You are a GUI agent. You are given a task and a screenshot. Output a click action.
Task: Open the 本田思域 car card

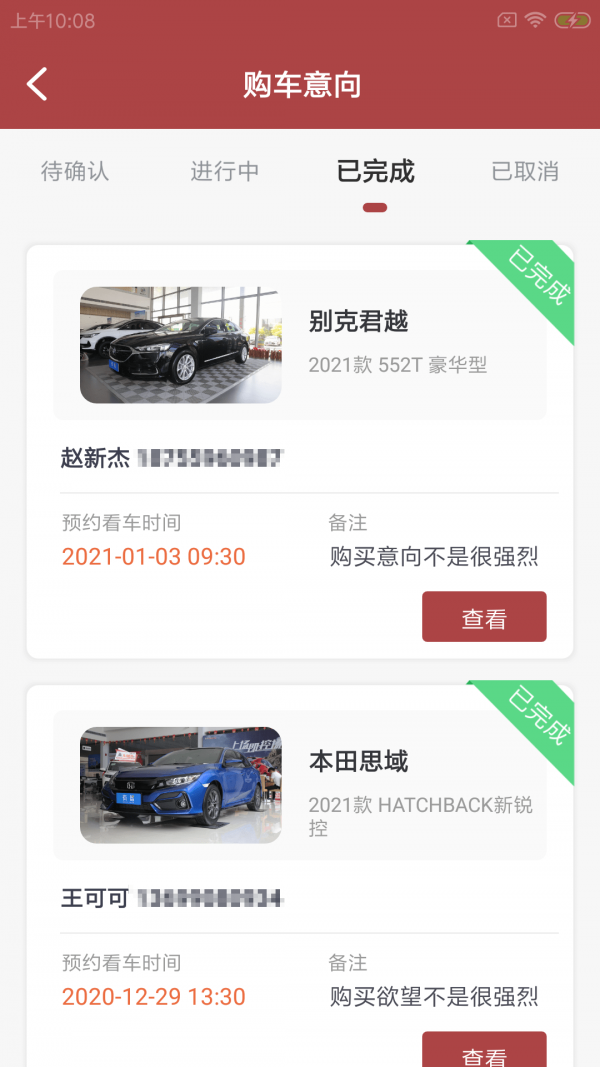point(300,785)
